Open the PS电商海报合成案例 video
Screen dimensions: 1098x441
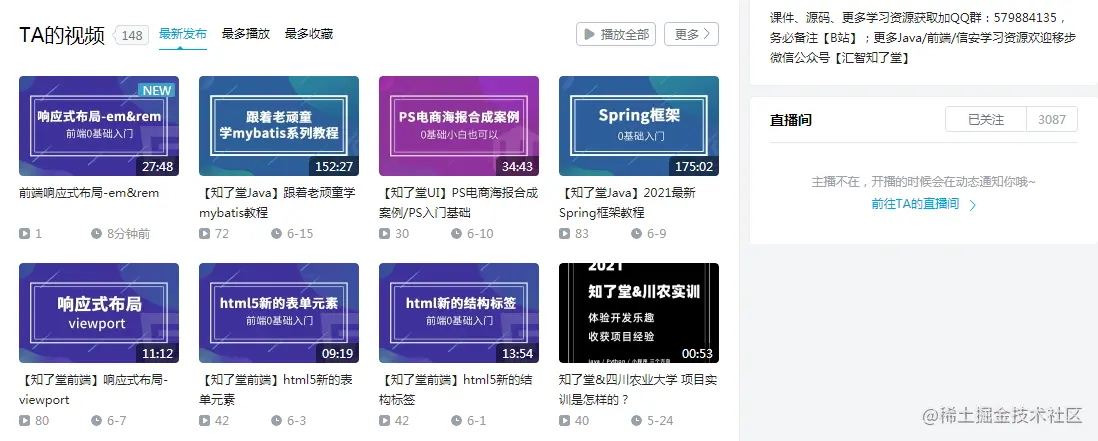coord(459,126)
